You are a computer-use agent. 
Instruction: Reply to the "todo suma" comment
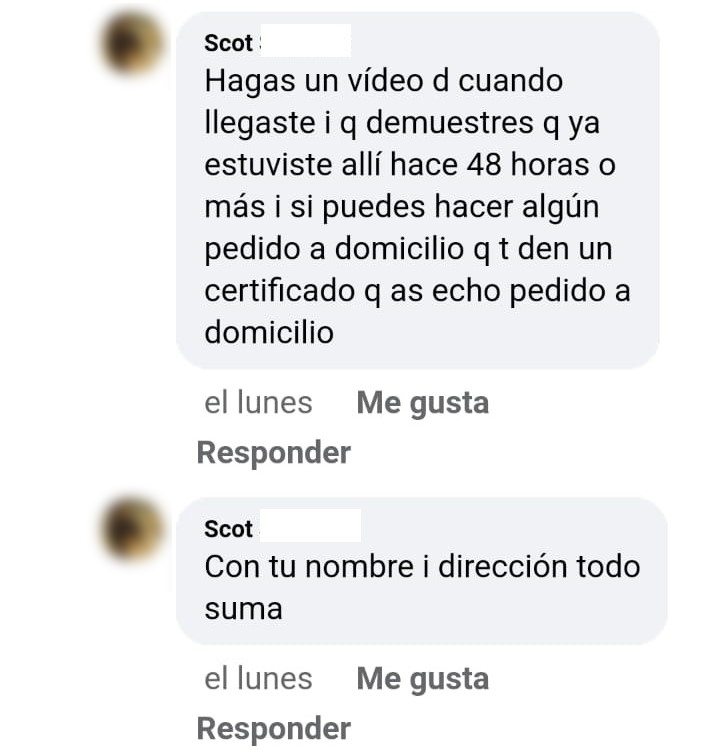[273, 729]
